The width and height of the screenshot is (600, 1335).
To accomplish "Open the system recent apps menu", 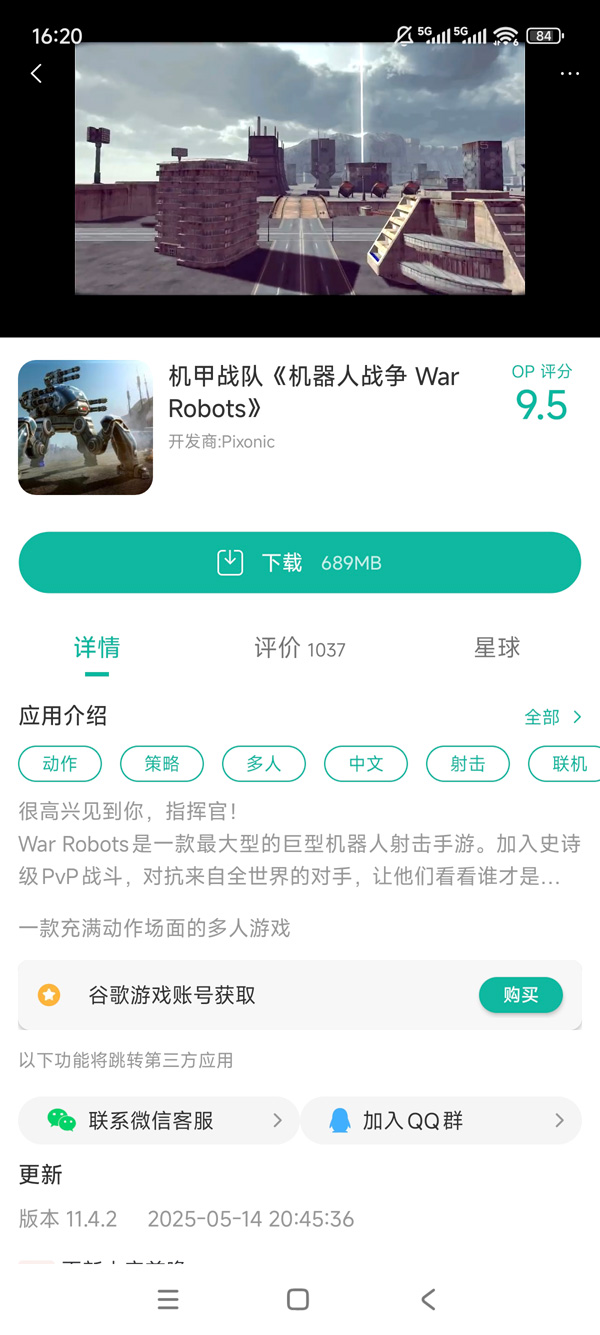I will 168,1299.
